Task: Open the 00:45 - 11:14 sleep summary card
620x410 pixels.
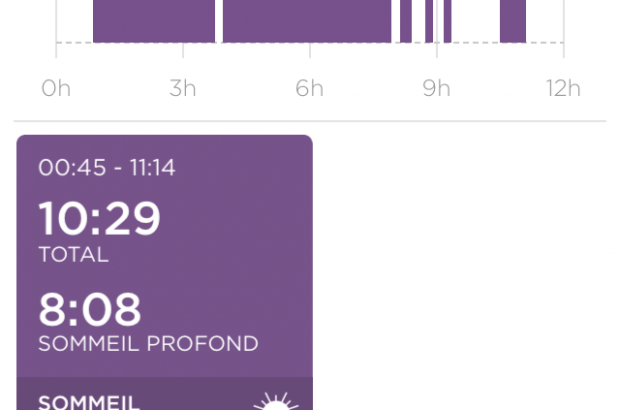Action: coord(164,260)
